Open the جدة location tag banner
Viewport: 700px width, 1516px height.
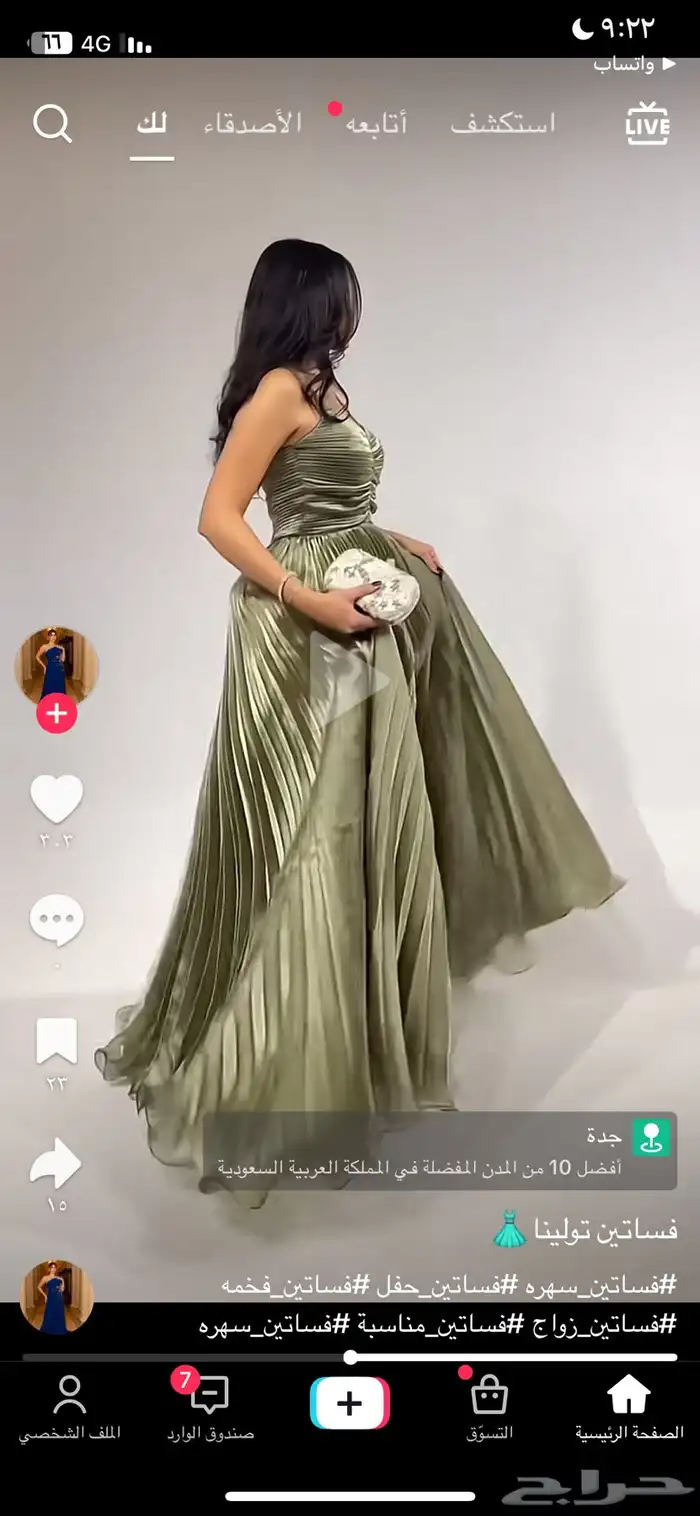tap(440, 1151)
